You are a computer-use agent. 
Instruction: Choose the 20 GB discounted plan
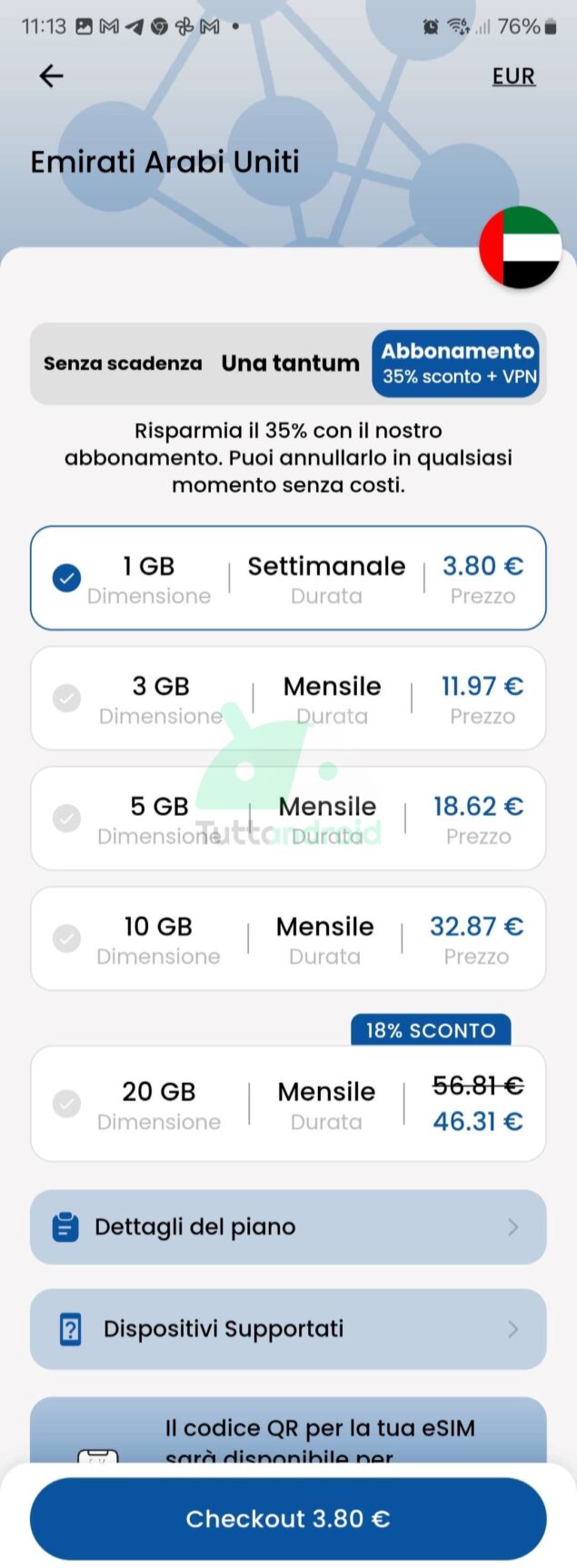click(288, 1104)
